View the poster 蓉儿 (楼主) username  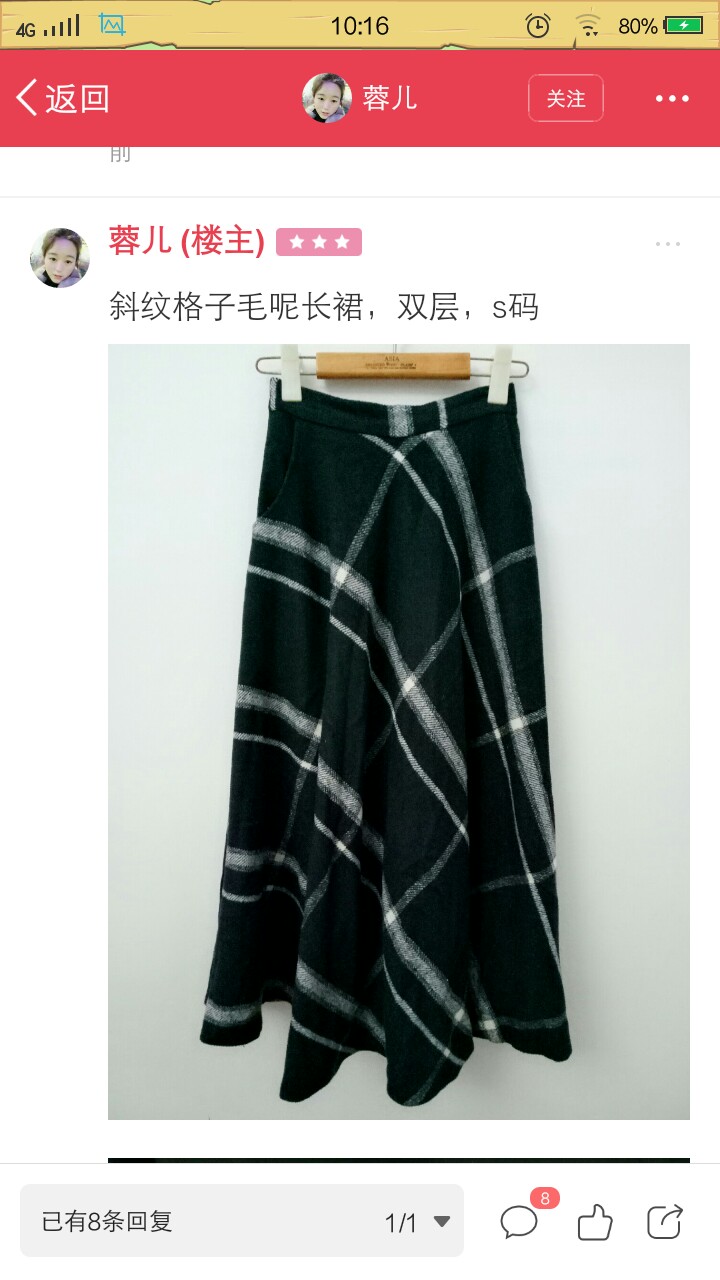(x=186, y=241)
